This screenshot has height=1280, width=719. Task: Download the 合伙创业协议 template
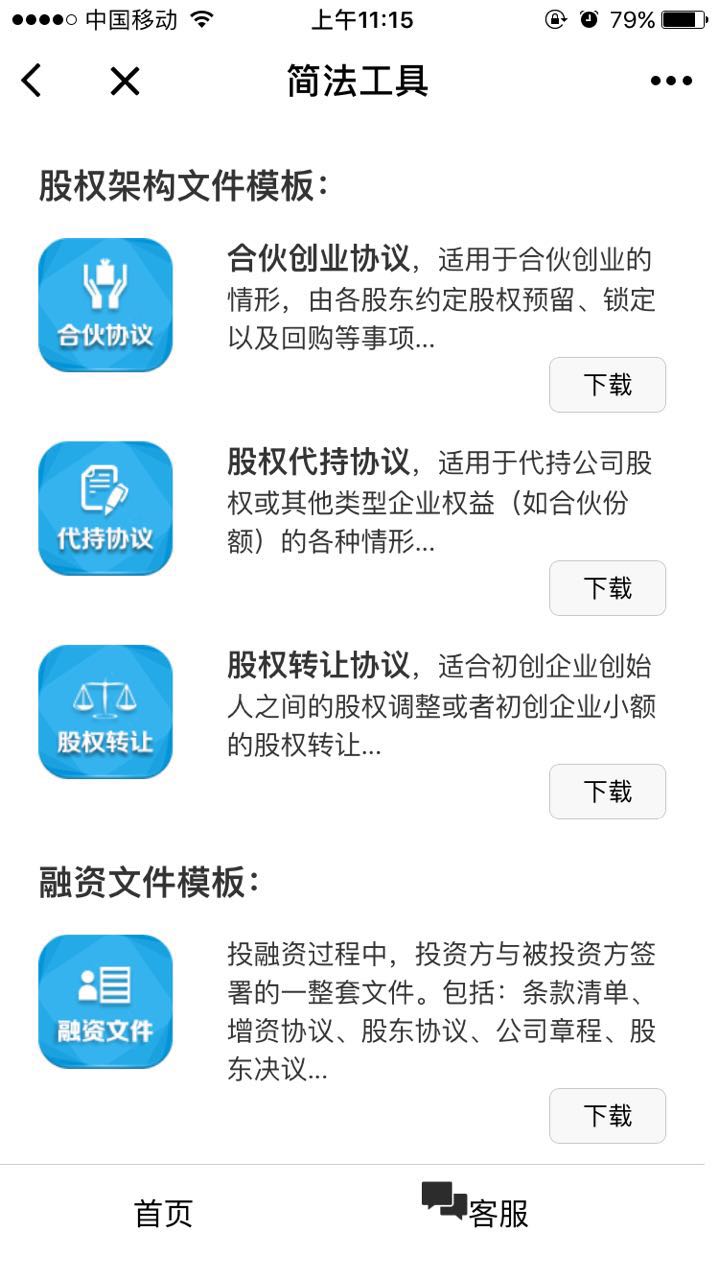tap(607, 385)
